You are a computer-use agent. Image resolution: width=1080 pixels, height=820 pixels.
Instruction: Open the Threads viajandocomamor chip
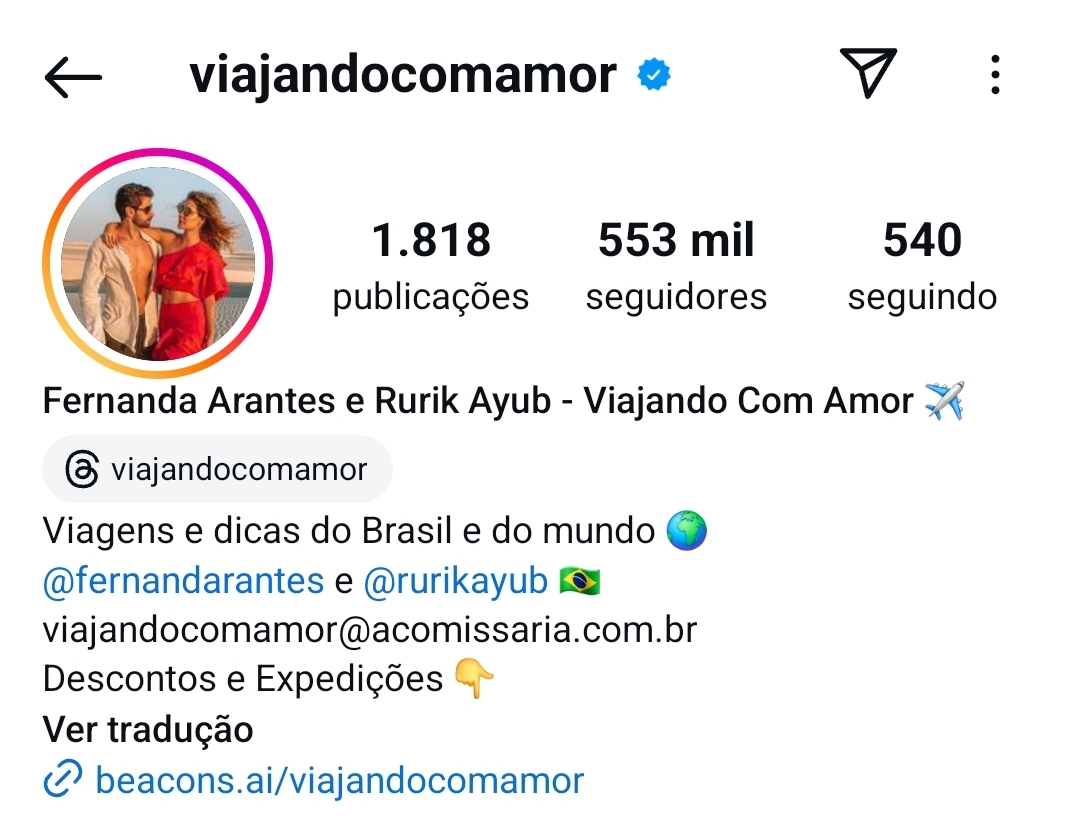(x=217, y=469)
